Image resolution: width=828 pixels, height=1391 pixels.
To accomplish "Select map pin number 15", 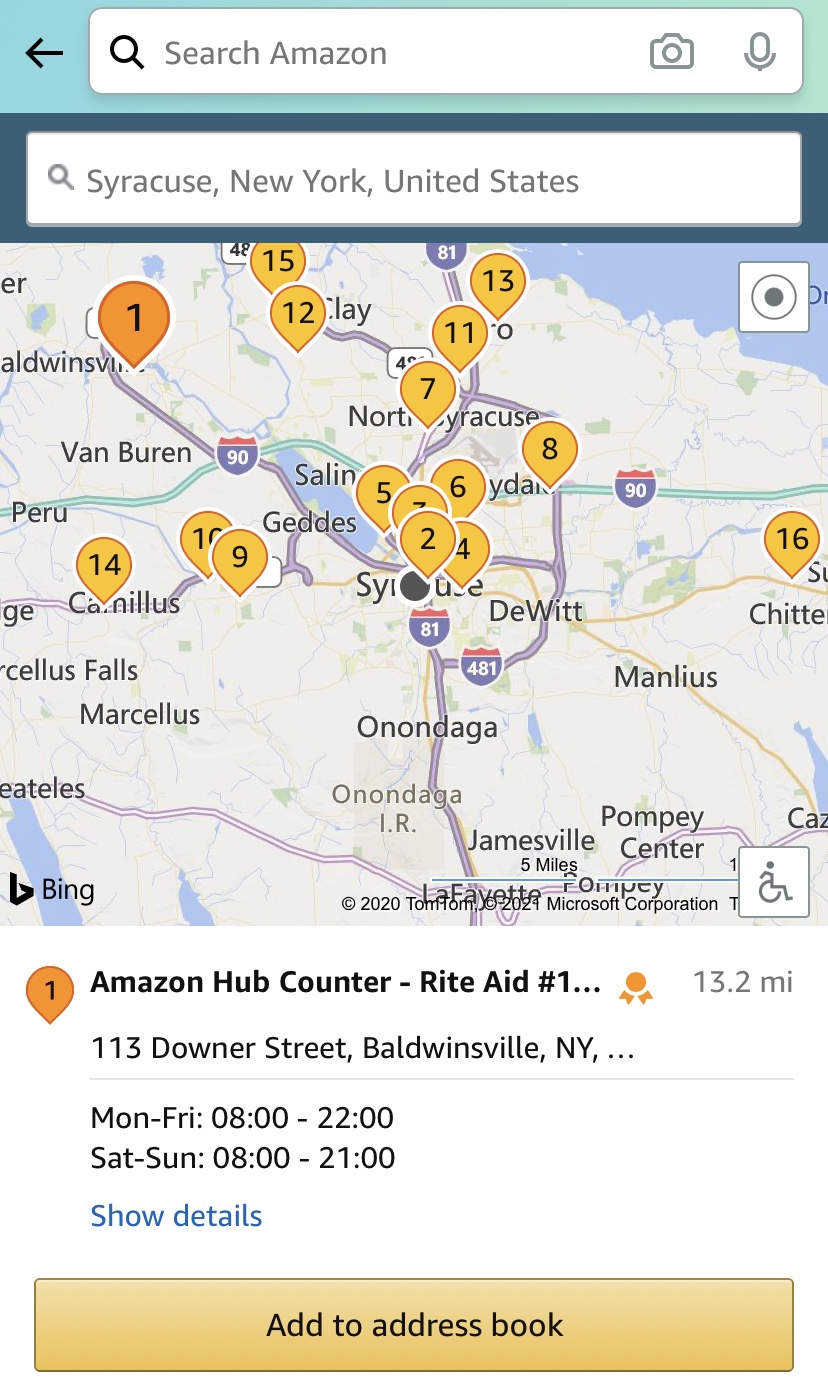I will click(278, 262).
